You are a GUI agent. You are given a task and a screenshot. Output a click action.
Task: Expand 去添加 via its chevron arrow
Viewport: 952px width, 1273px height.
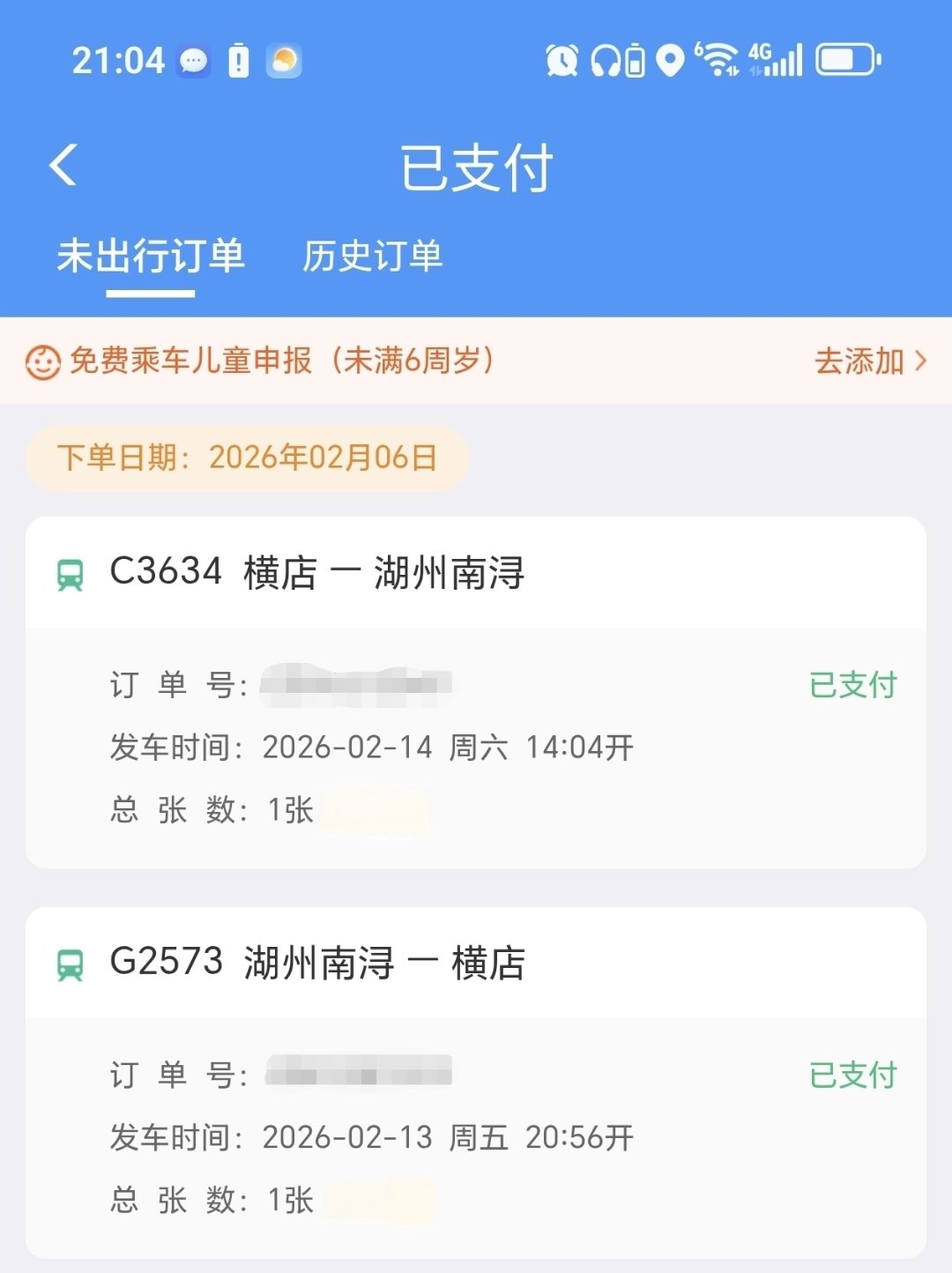pyautogui.click(x=919, y=361)
